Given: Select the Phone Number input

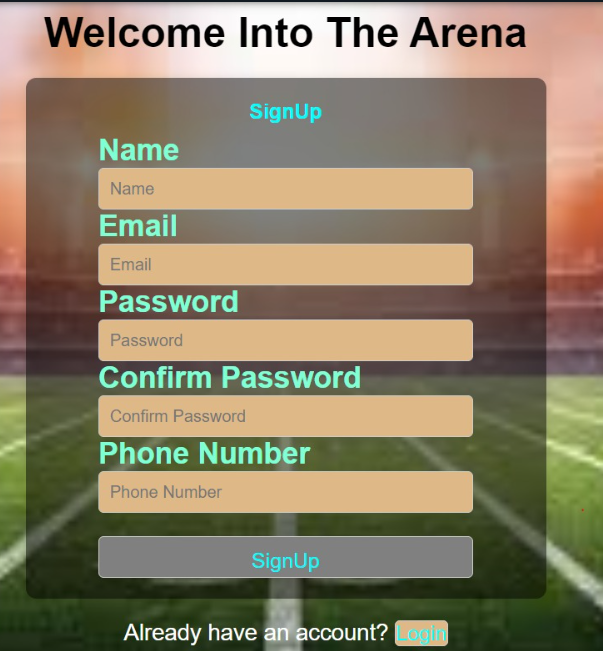Looking at the screenshot, I should 285,493.
